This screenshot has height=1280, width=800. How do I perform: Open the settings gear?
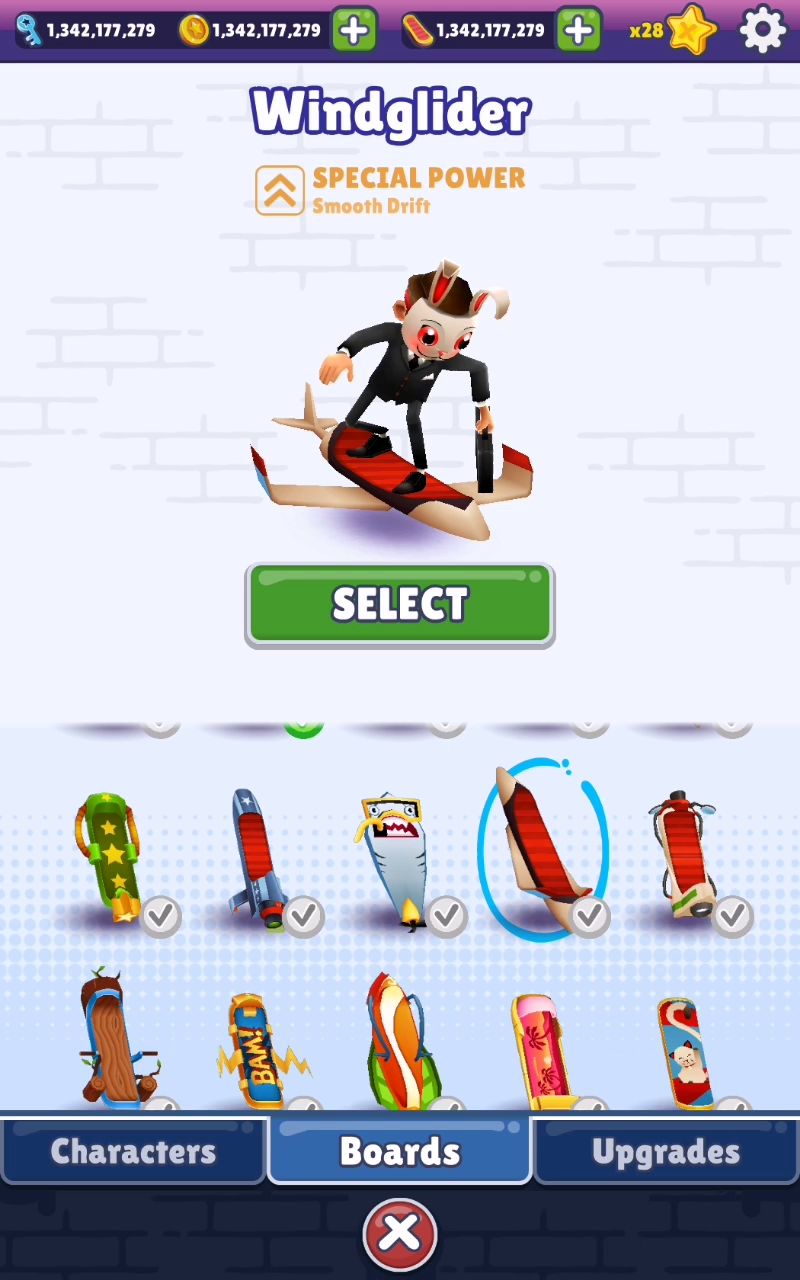pos(763,30)
